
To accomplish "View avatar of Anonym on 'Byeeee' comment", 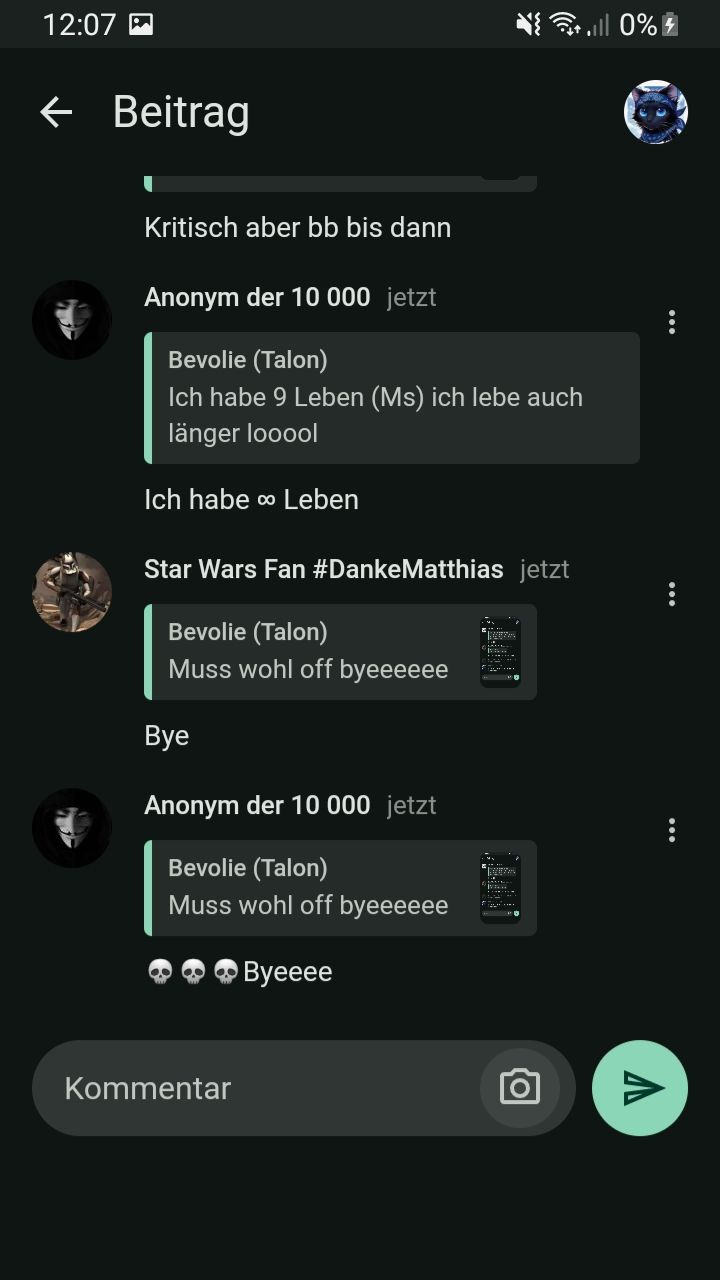I will (72, 828).
